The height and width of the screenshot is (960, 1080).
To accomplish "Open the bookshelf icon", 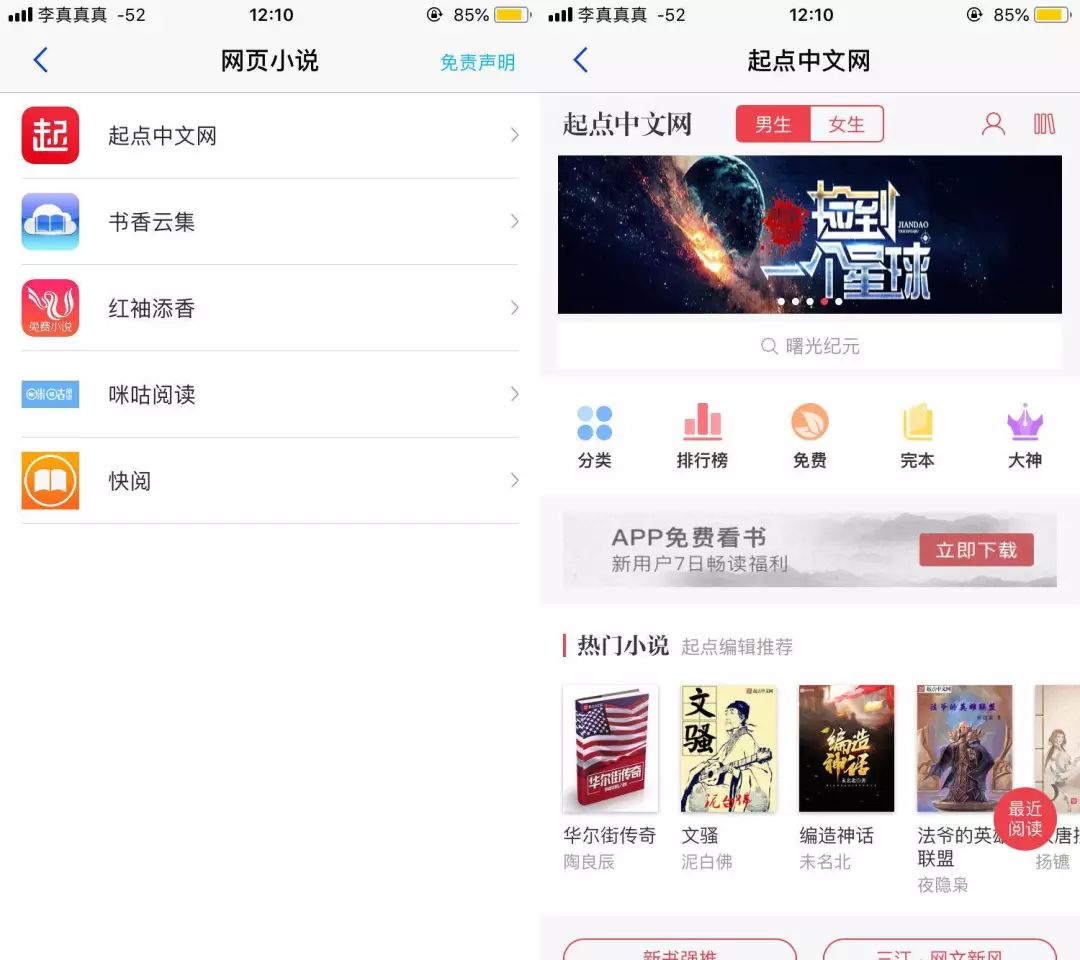I will (x=1044, y=124).
